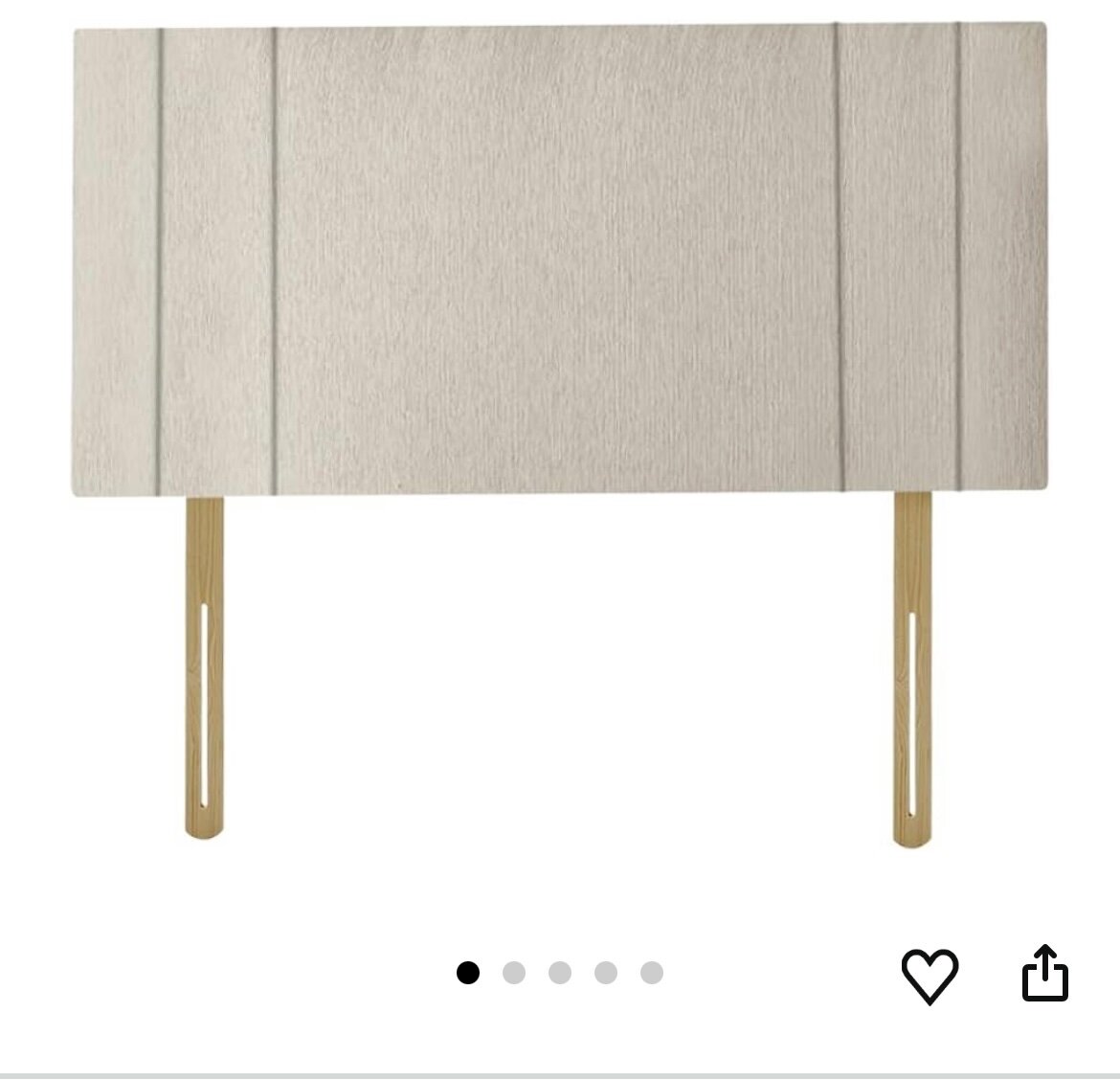Add this headboard to your wish list

[930, 976]
